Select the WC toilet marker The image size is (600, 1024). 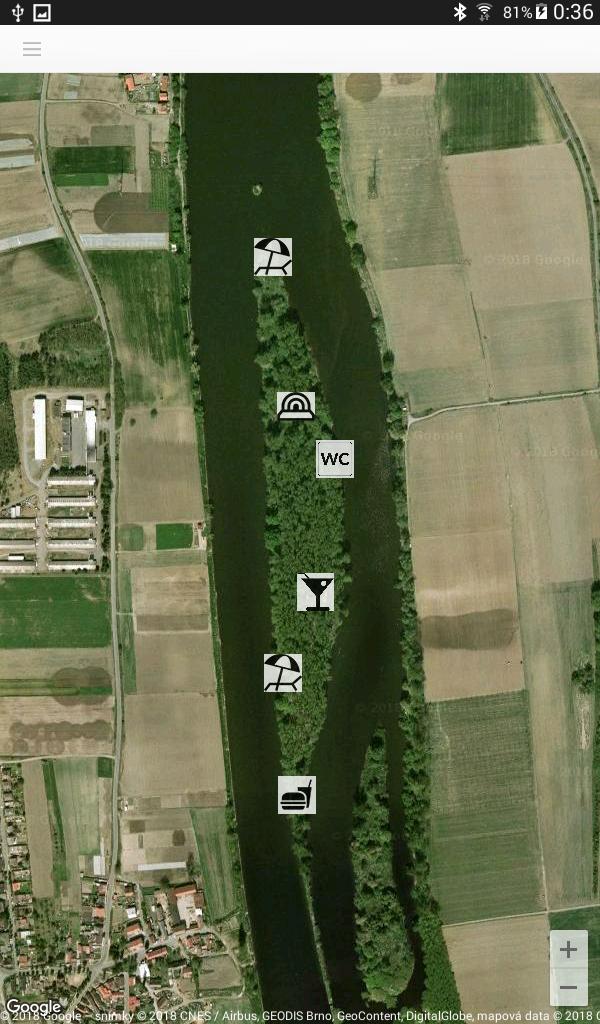click(x=335, y=459)
